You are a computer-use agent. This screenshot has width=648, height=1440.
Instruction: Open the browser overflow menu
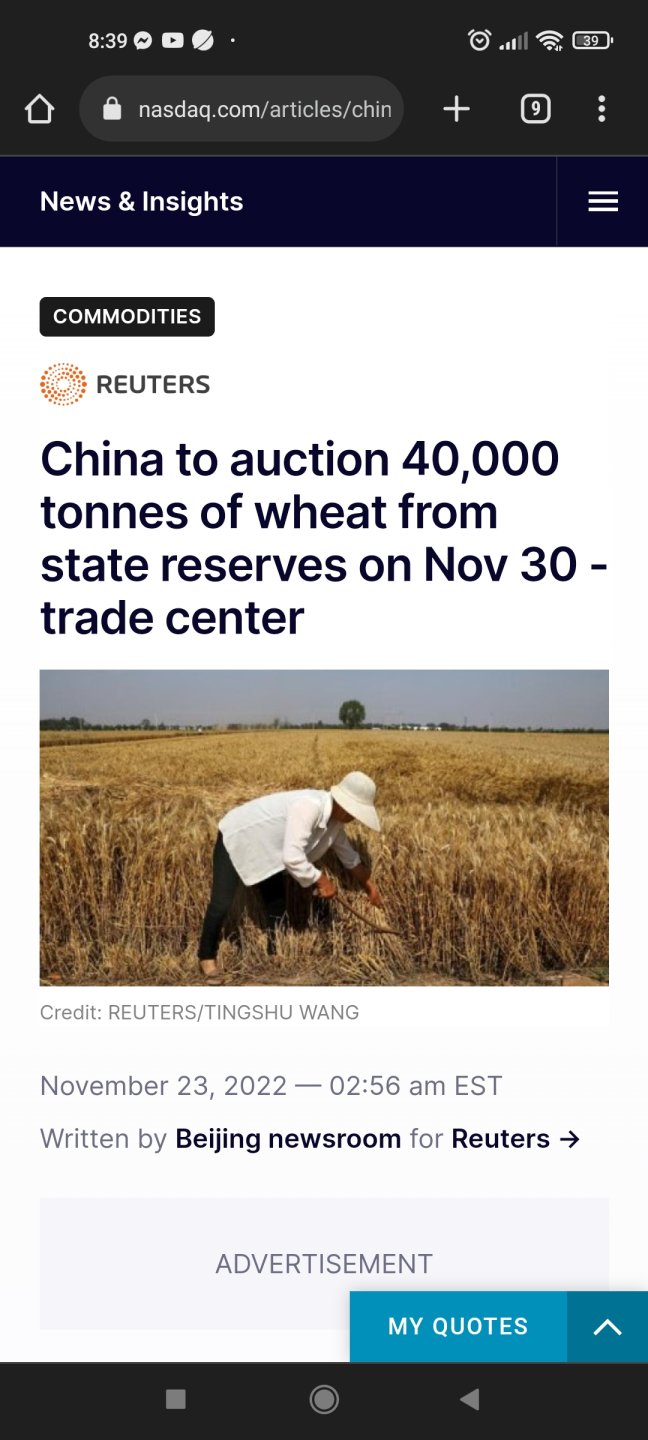601,109
